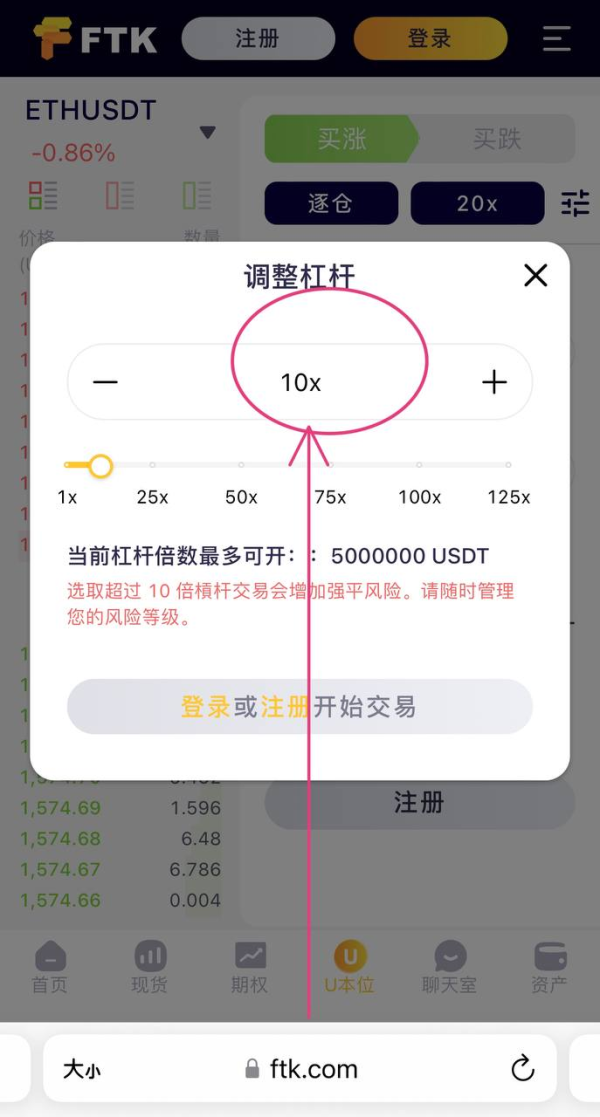Close the 调整杠杆 dialog
The image size is (600, 1117).
(x=536, y=276)
